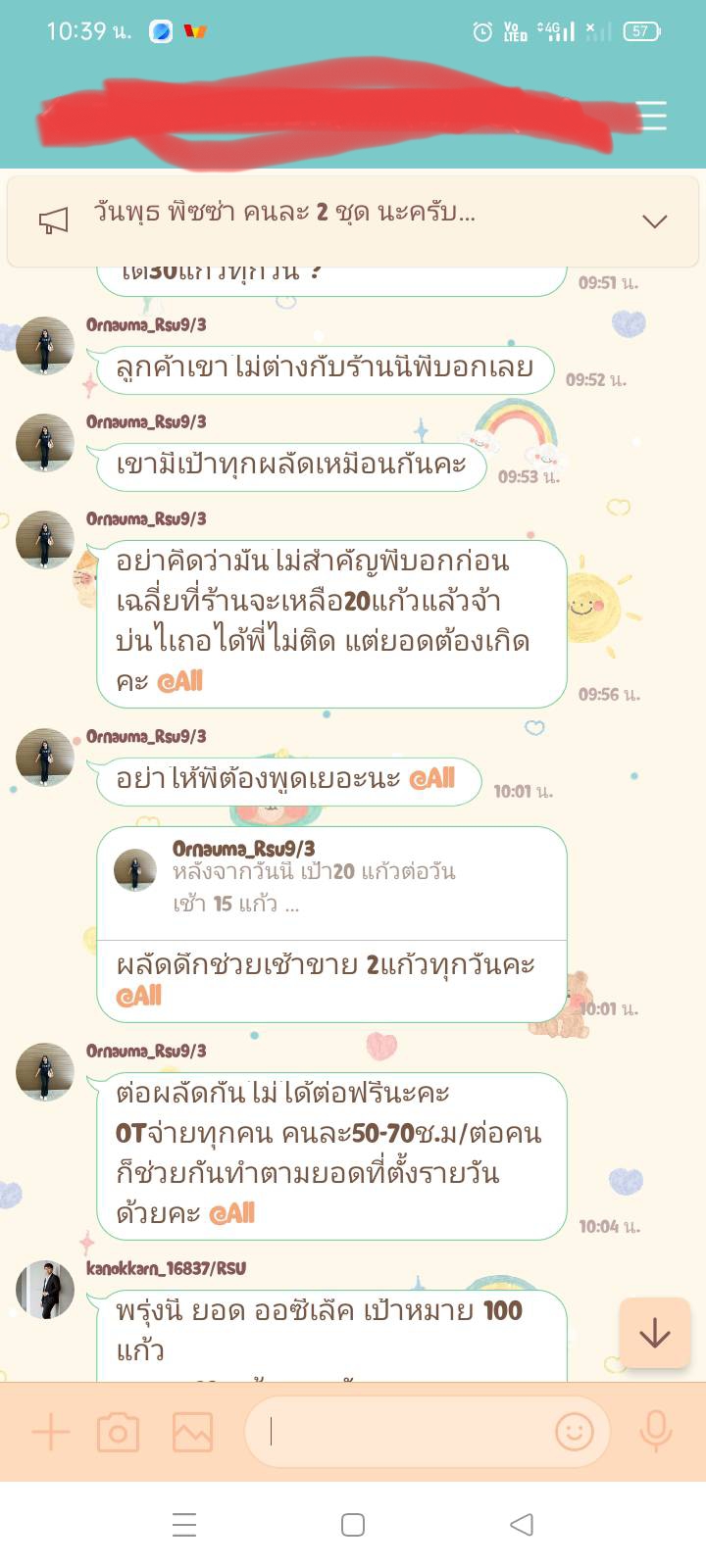This screenshot has height=1568, width=706.
Task: Open the plus attachment menu
Action: (50, 1433)
